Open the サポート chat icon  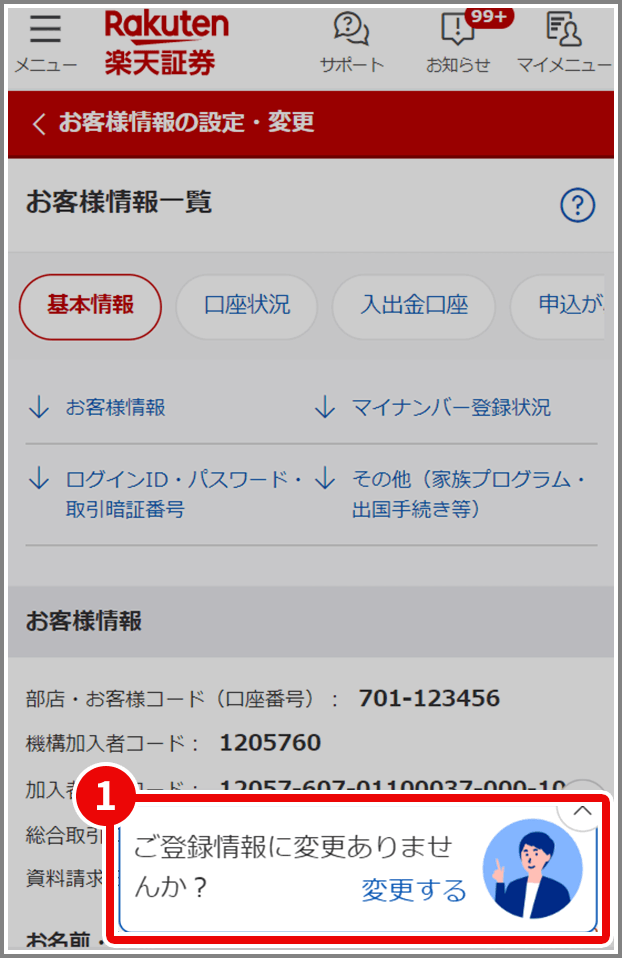pos(351,42)
